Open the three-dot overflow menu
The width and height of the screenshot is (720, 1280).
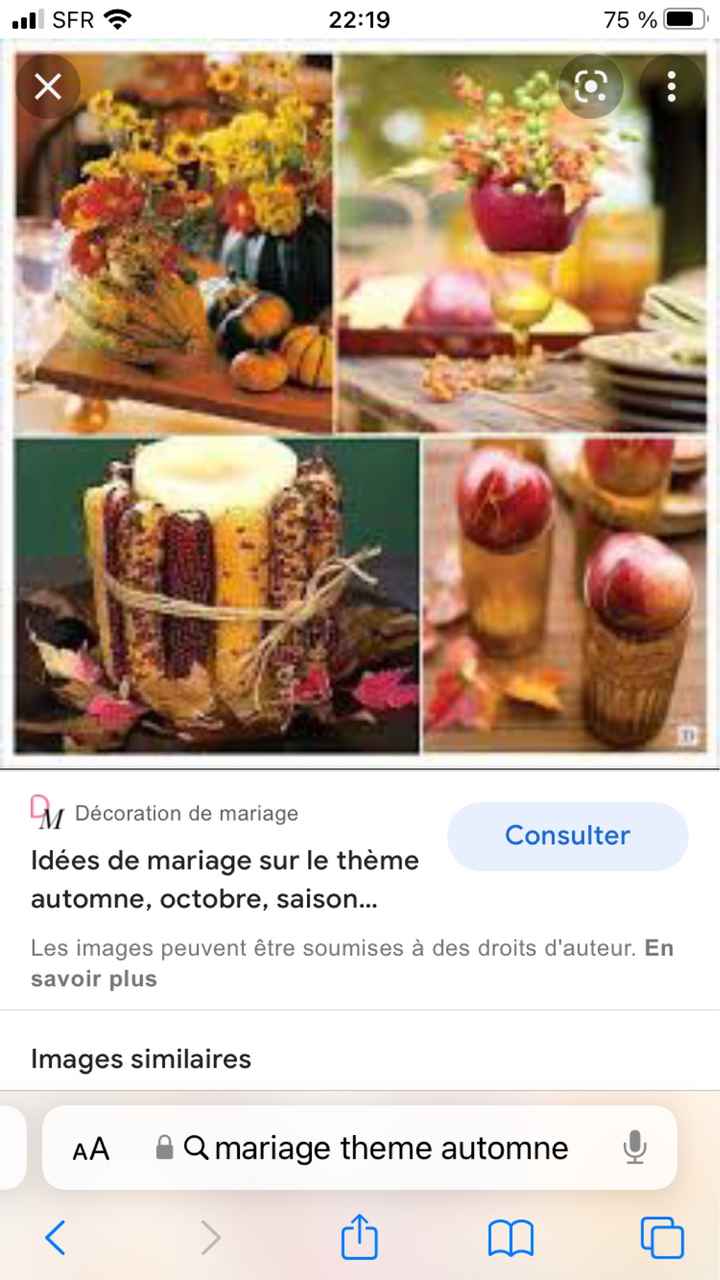pos(671,87)
